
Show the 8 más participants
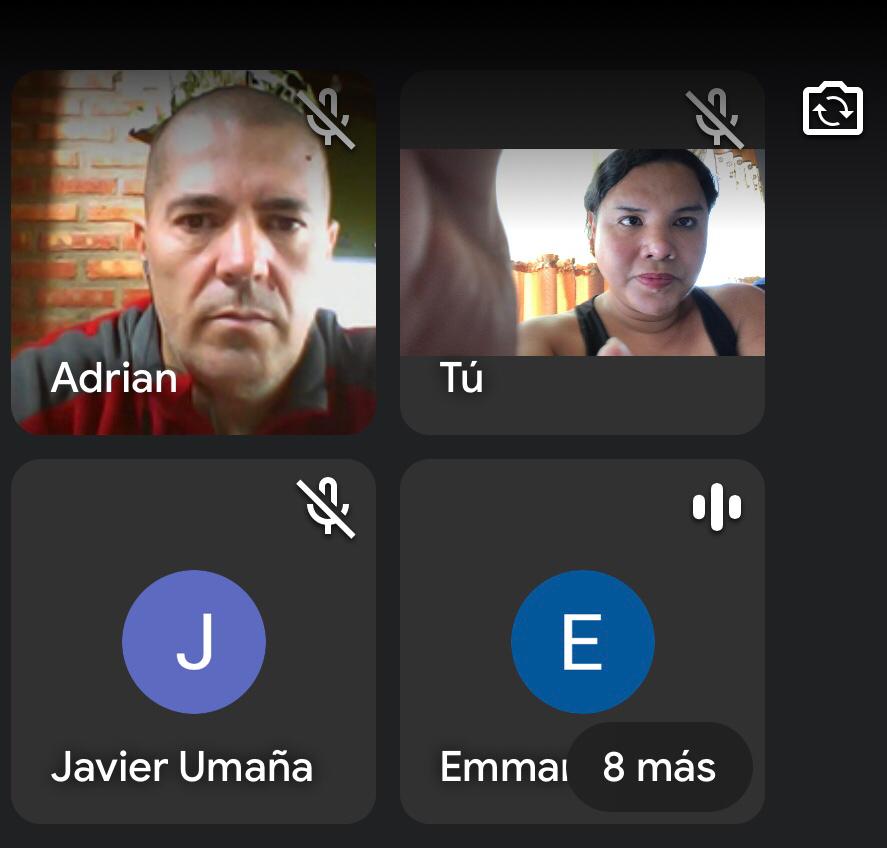[x=659, y=767]
